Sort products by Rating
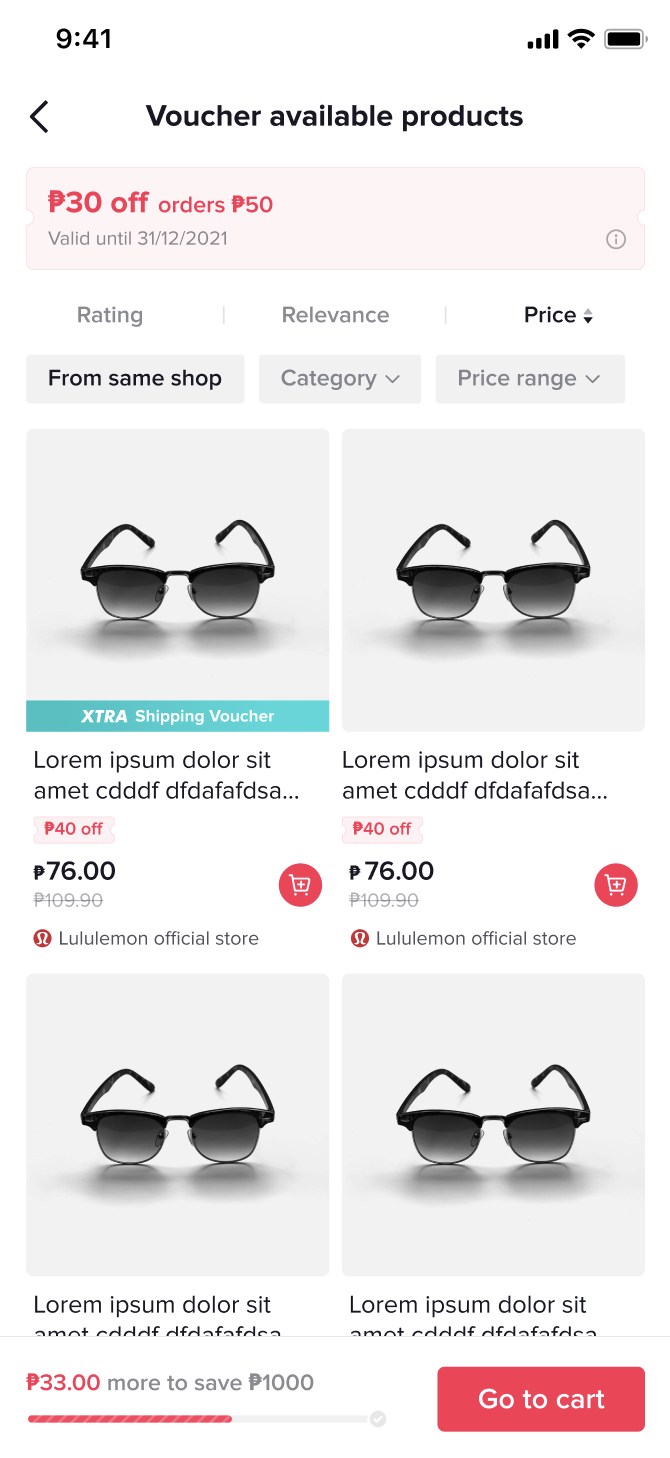This screenshot has width=670, height=1458. [x=110, y=315]
